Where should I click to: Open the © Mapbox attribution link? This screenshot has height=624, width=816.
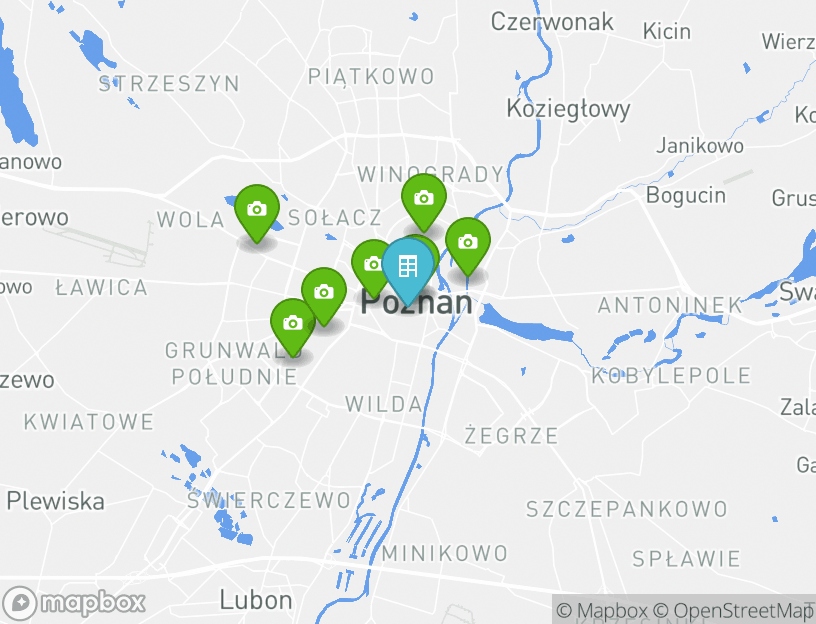click(x=602, y=610)
